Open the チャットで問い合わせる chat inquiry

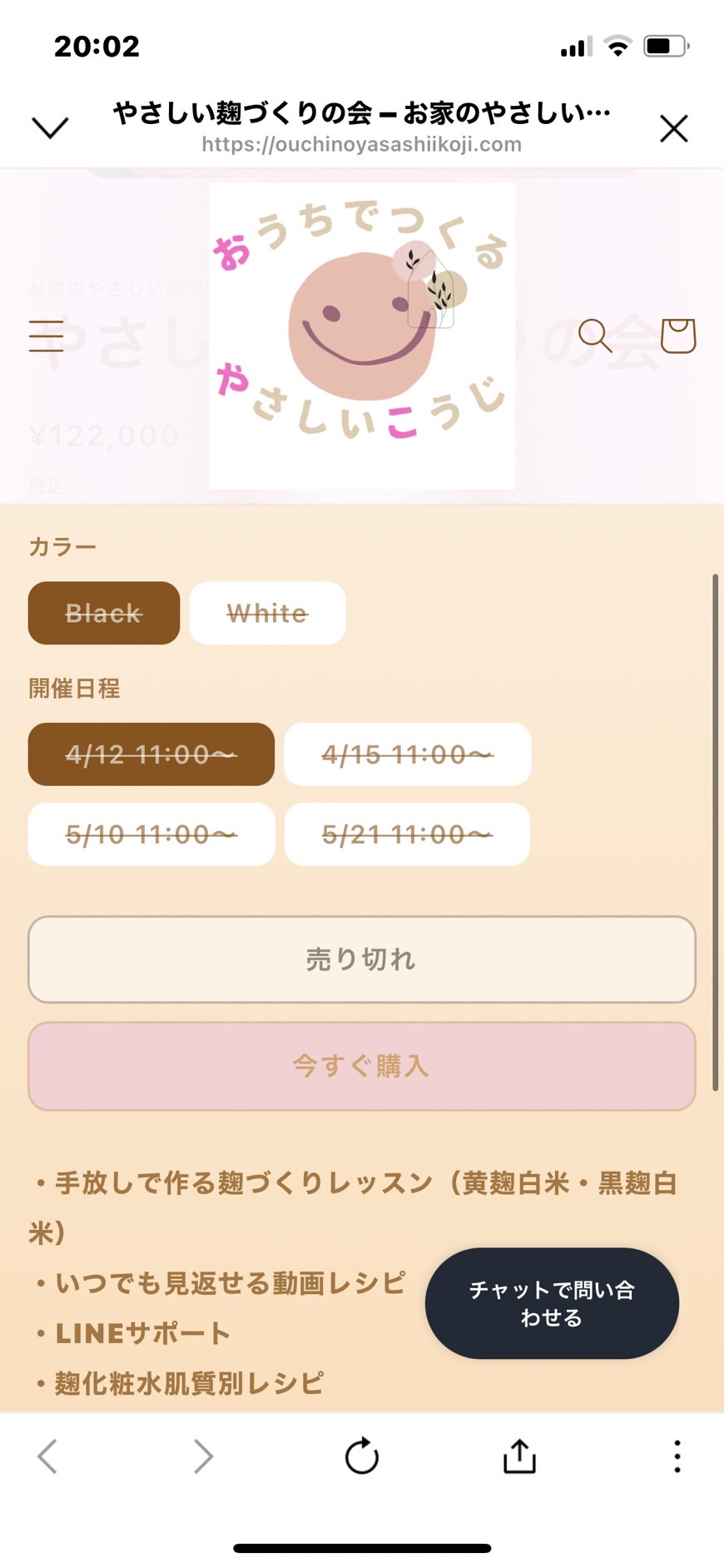point(552,1303)
